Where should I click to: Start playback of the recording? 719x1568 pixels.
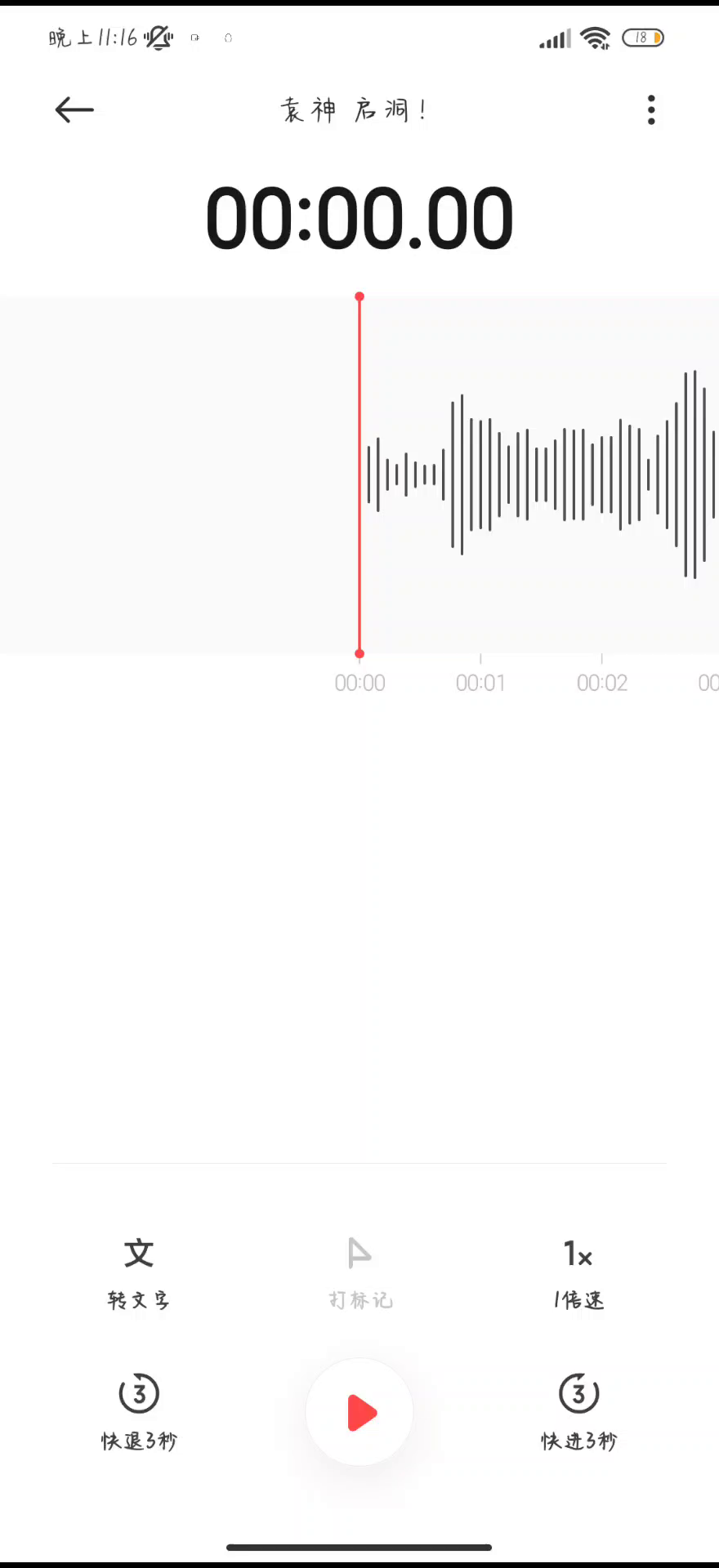click(359, 1412)
